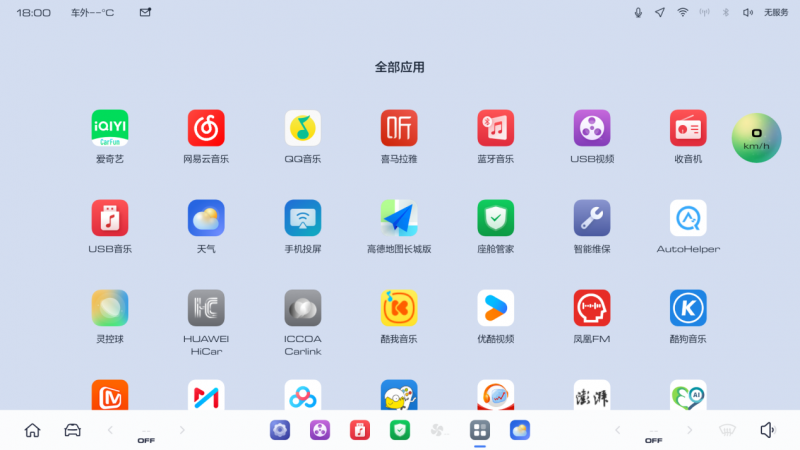
Task: Open the iQIYI (爱奇艺) app
Action: [110, 128]
